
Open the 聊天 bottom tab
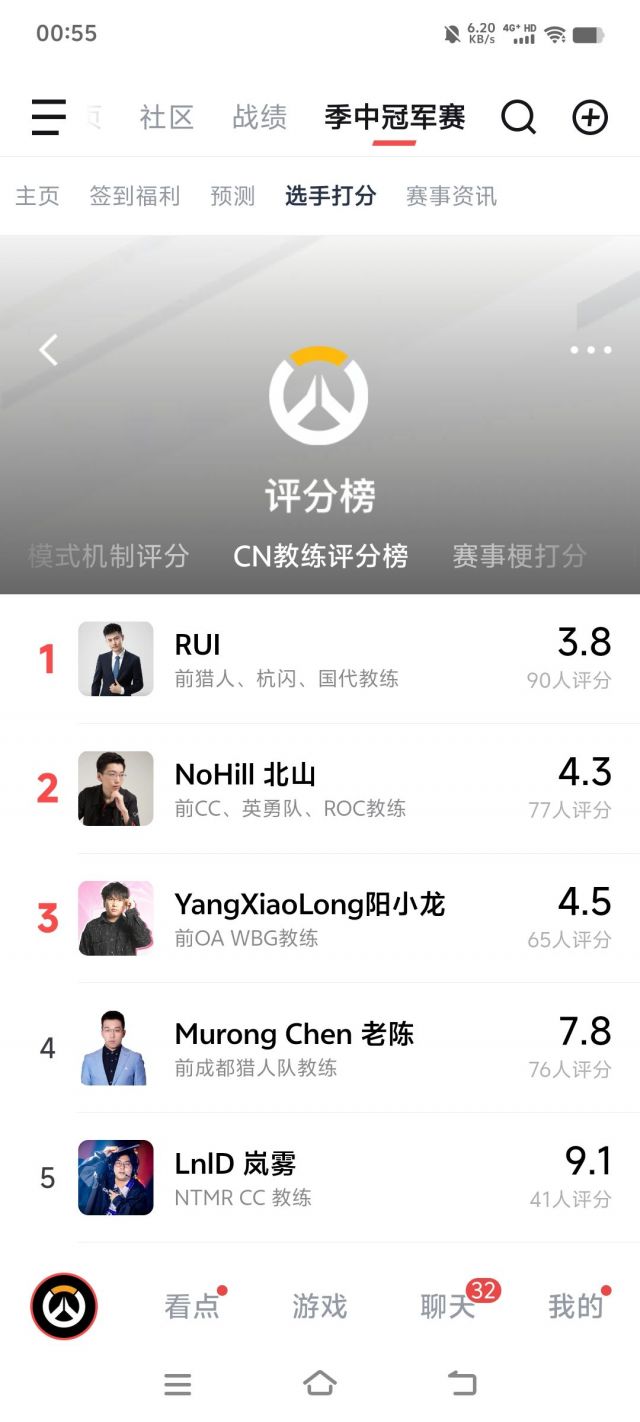(448, 1306)
